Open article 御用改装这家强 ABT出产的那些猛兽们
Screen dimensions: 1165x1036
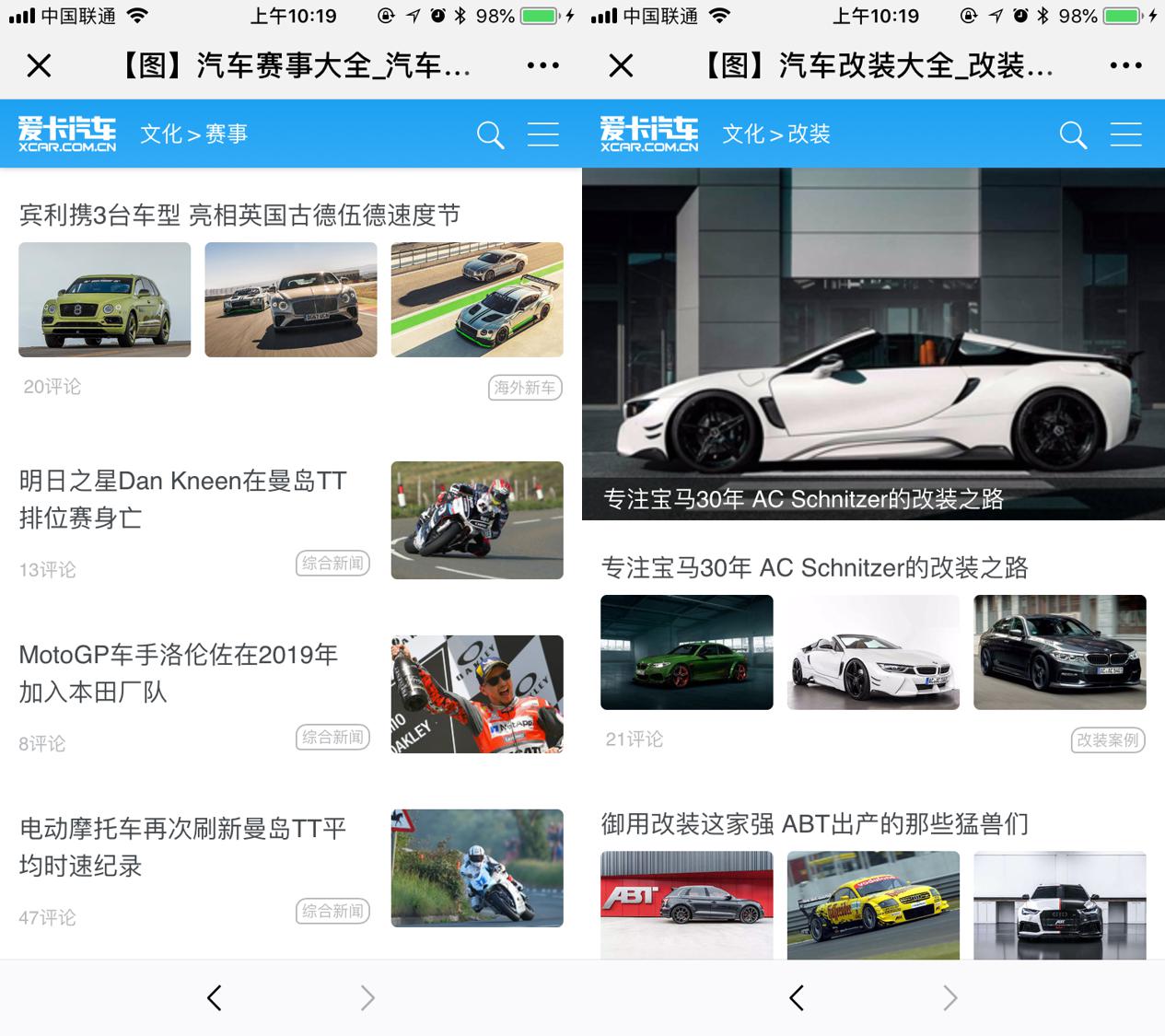click(814, 823)
